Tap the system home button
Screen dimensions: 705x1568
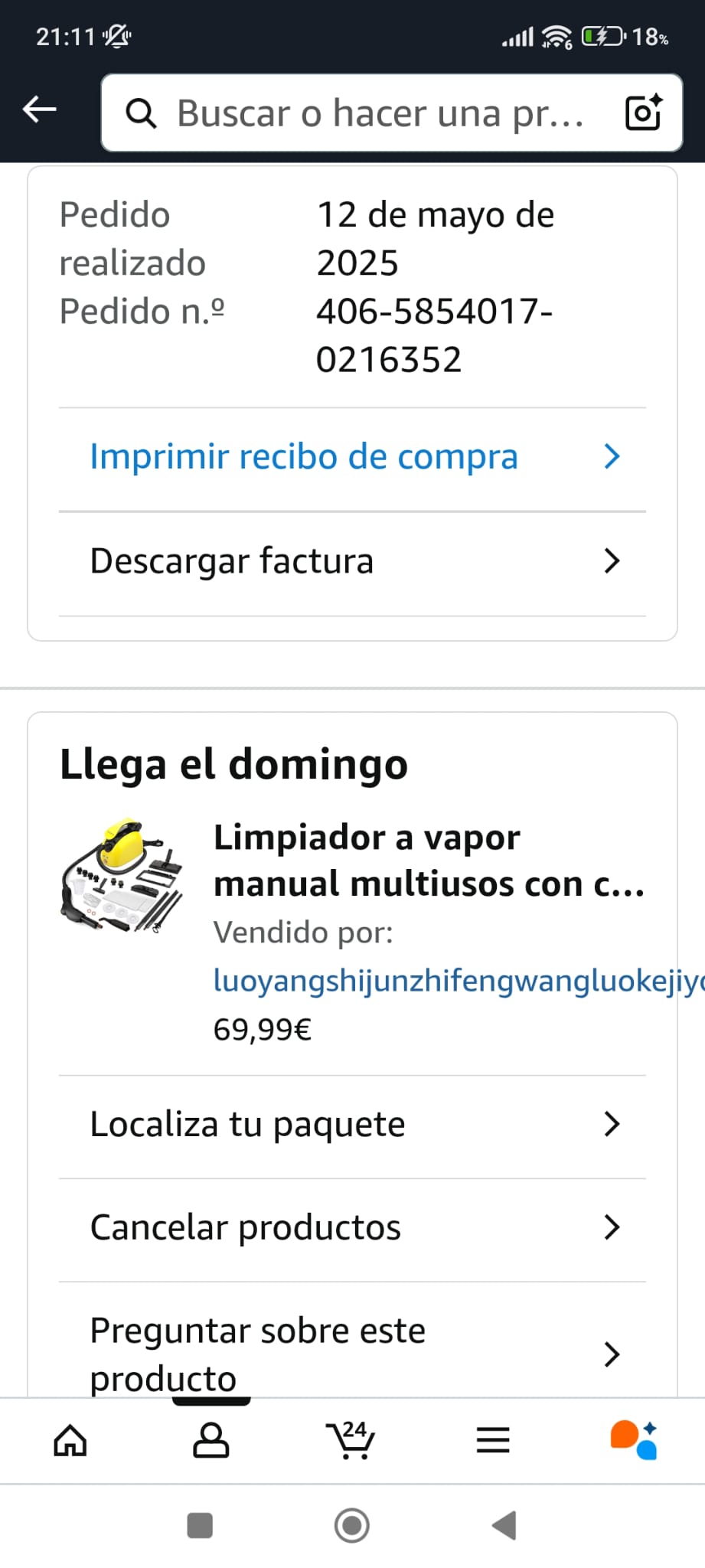coord(352,1526)
